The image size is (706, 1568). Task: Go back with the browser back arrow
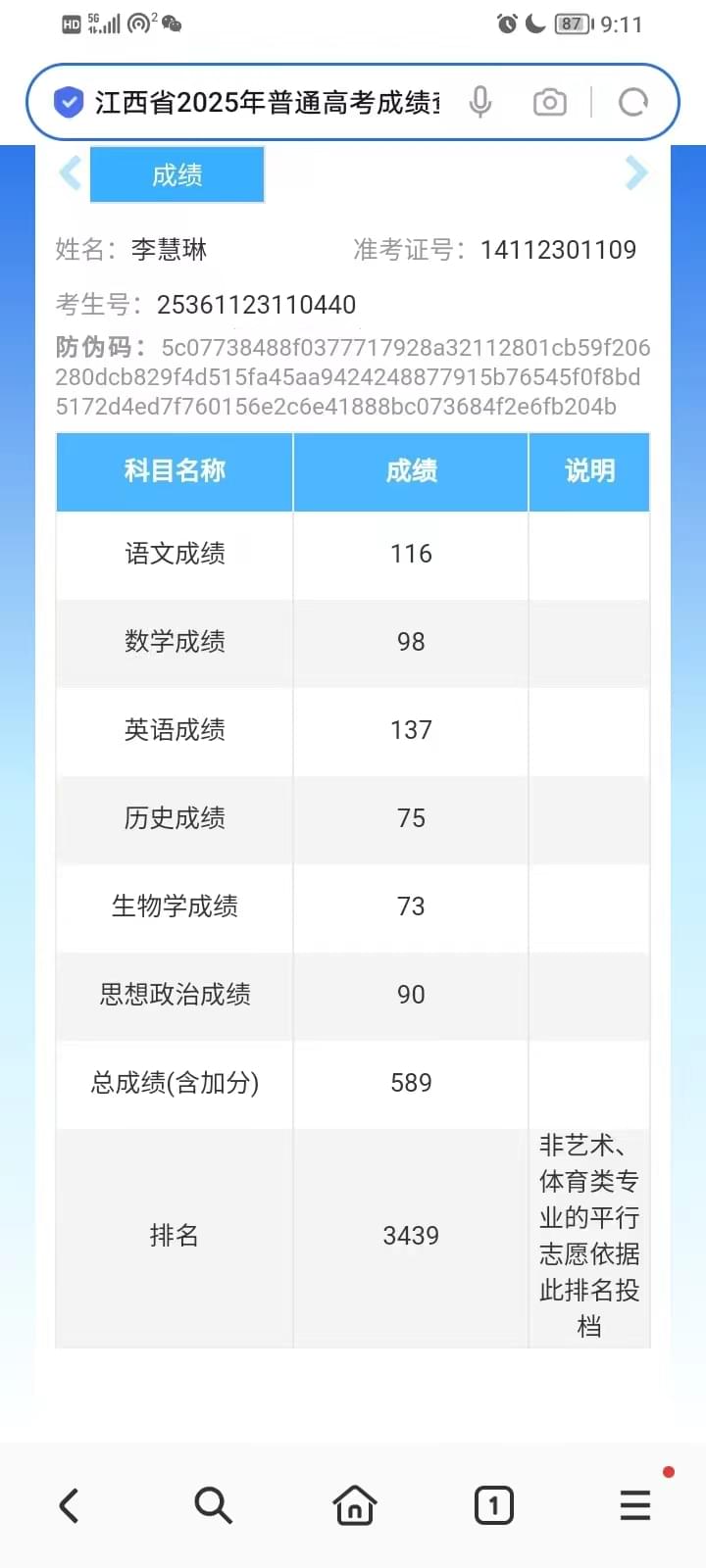click(x=69, y=1505)
